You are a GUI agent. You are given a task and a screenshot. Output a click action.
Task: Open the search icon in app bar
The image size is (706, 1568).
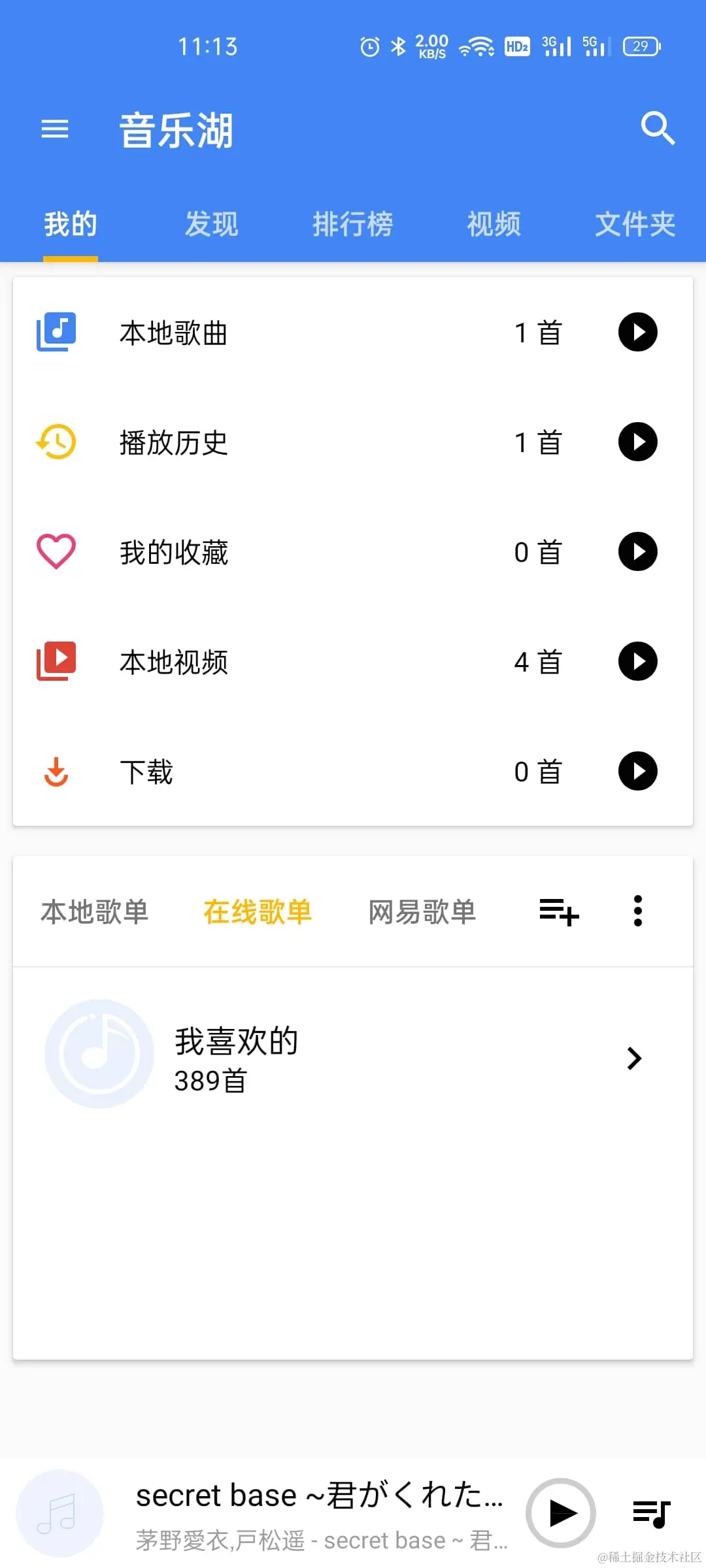coord(657,128)
